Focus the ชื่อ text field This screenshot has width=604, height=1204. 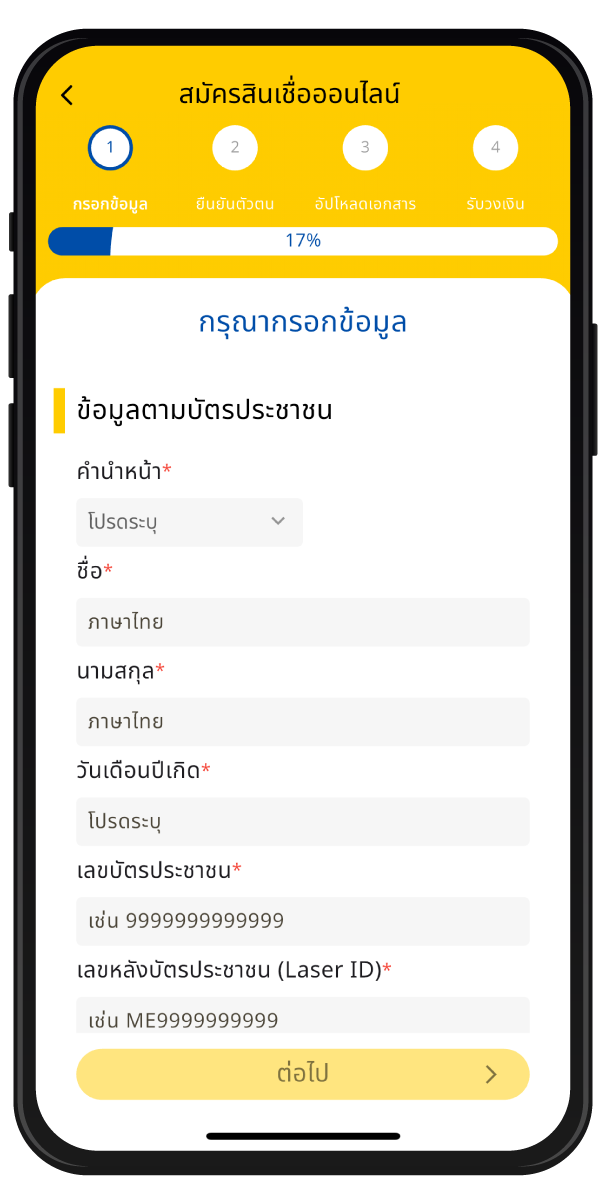point(302,622)
